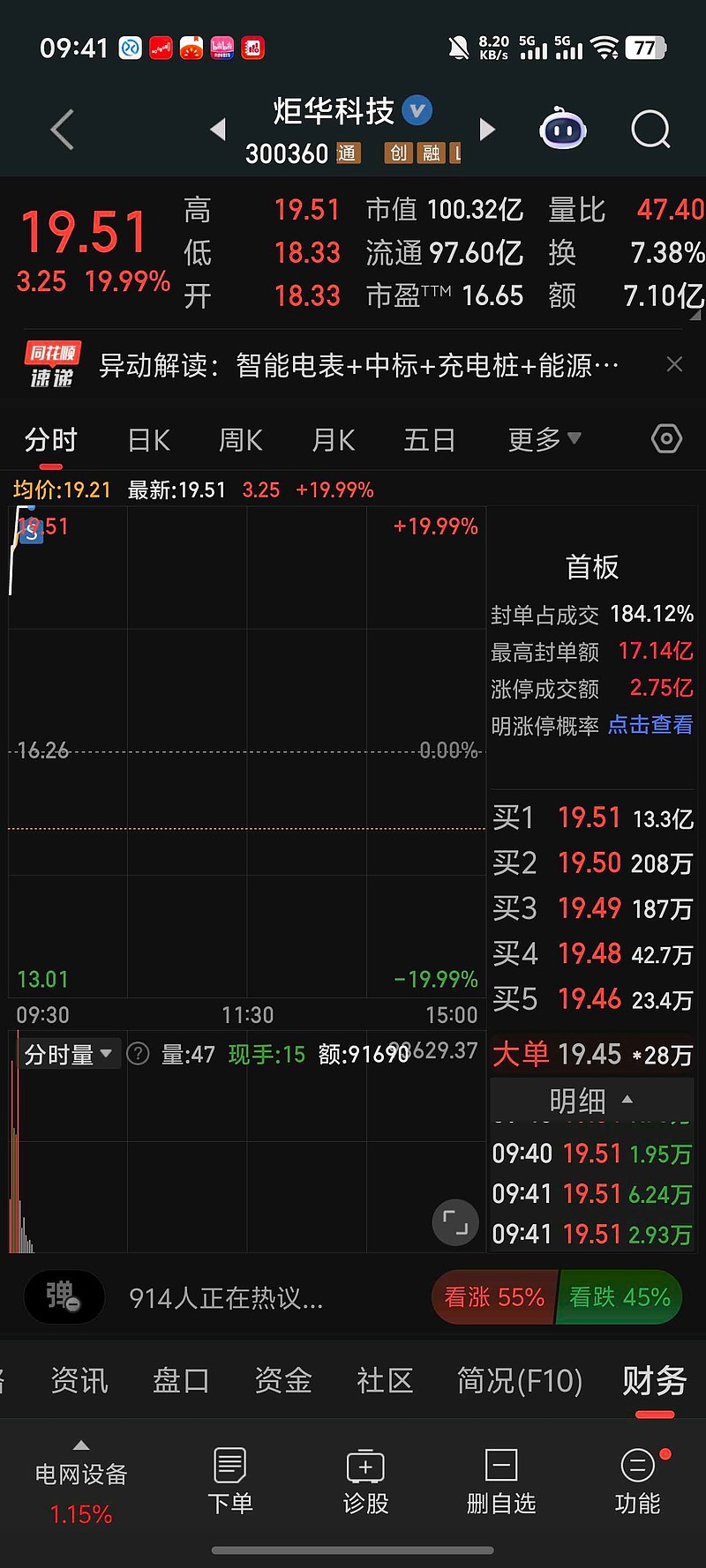This screenshot has width=706, height=1568.
Task: Dismiss the 异动解读 news banner
Action: pos(674,364)
